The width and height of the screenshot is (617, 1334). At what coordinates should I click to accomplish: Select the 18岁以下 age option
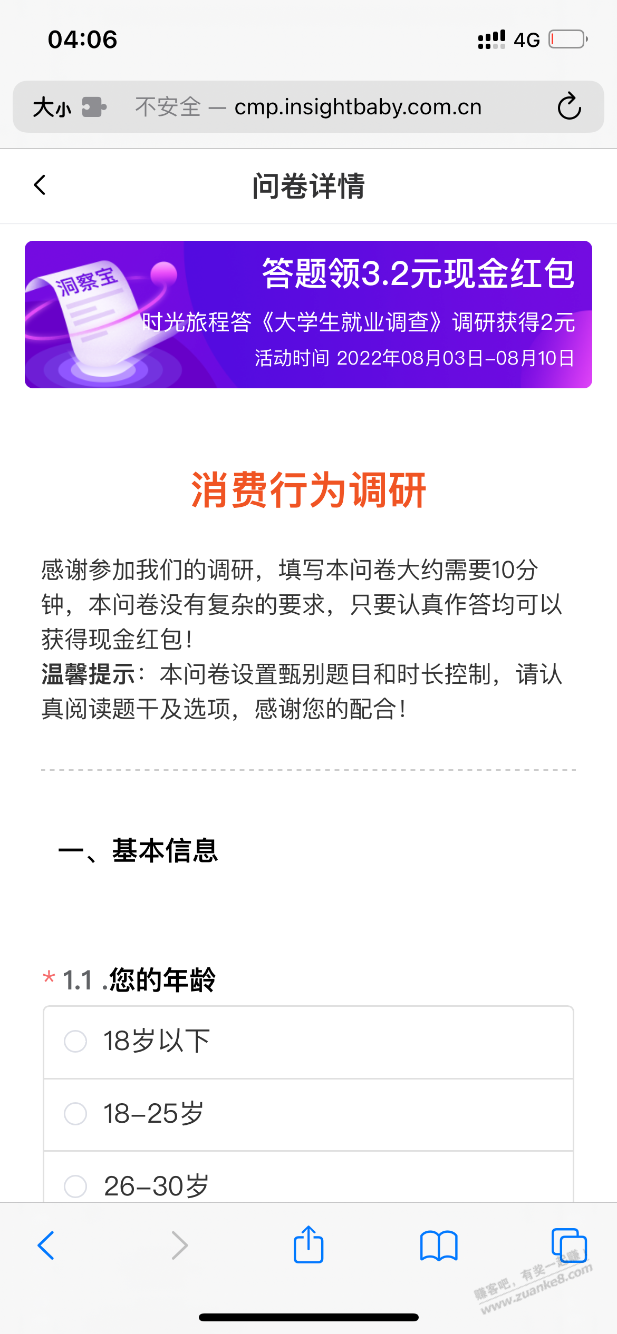[308, 1042]
